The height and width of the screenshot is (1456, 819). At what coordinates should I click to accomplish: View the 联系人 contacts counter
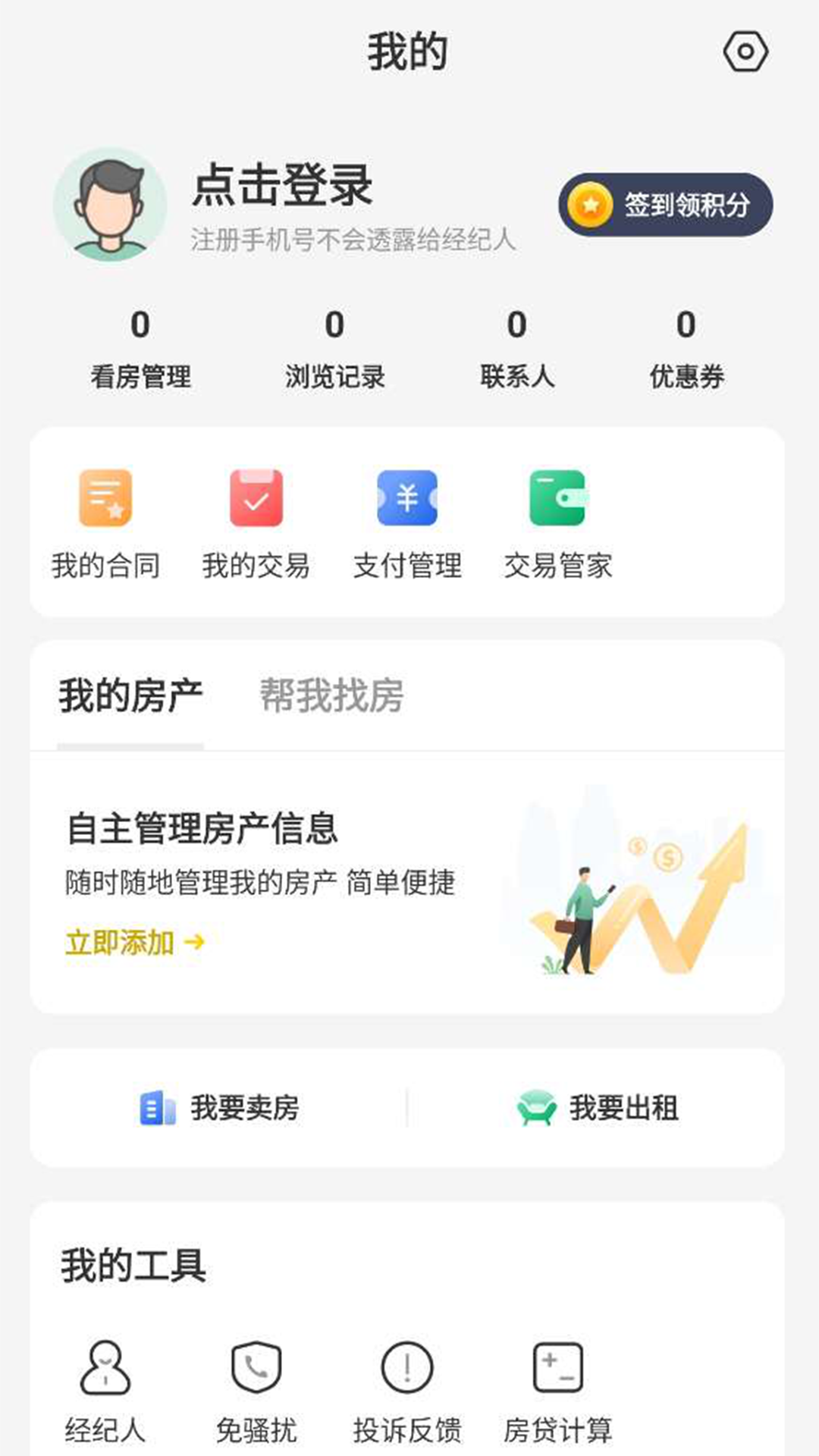click(x=518, y=349)
